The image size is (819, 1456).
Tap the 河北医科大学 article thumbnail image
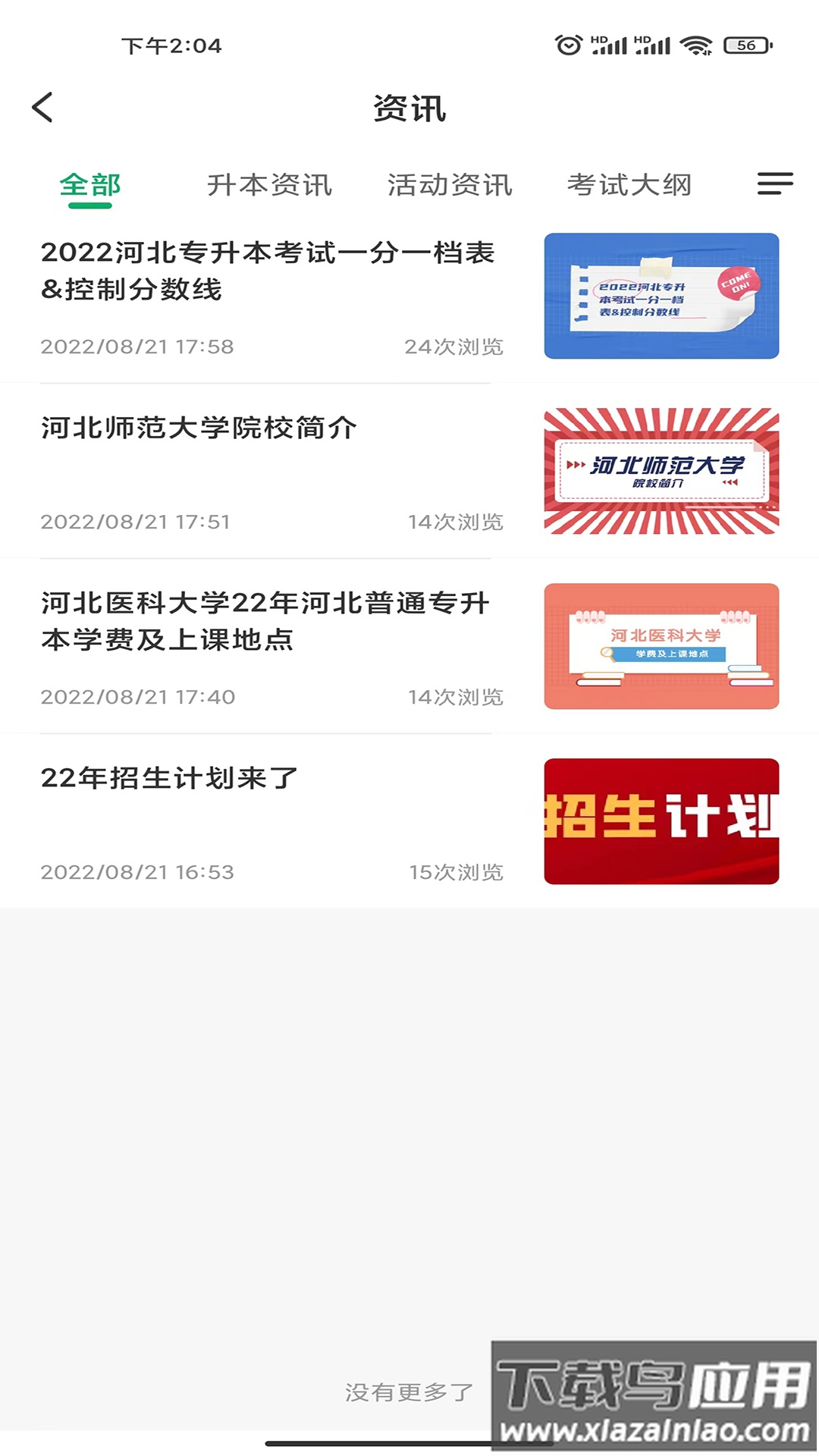coord(661,646)
